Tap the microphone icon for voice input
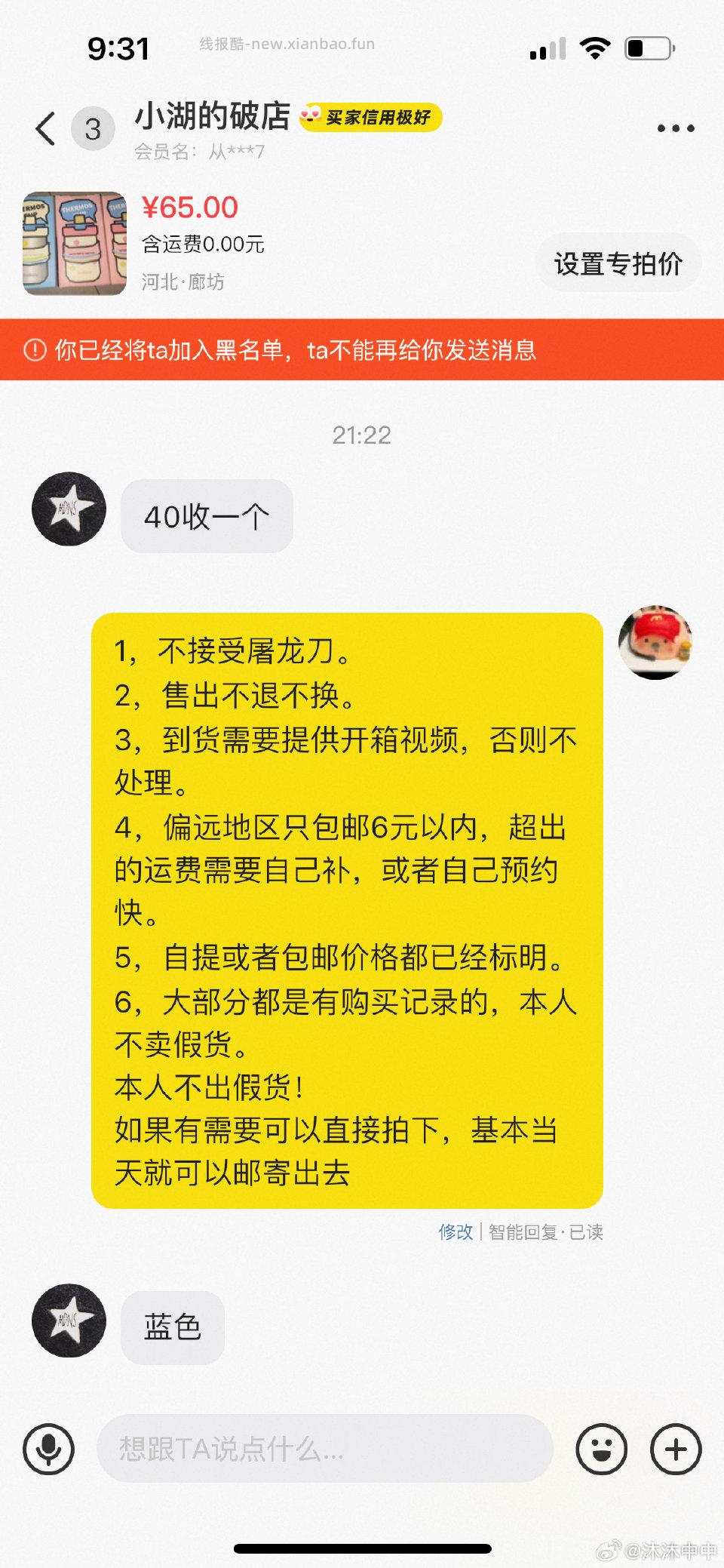724x1568 pixels. (50, 1448)
